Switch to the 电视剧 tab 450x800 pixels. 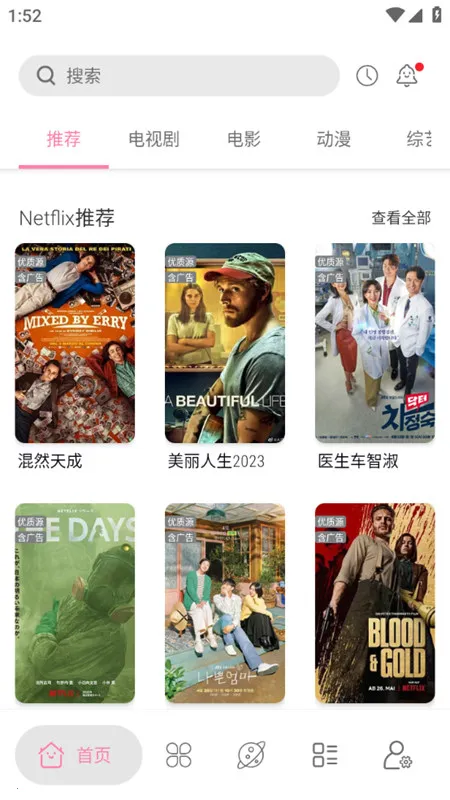154,139
